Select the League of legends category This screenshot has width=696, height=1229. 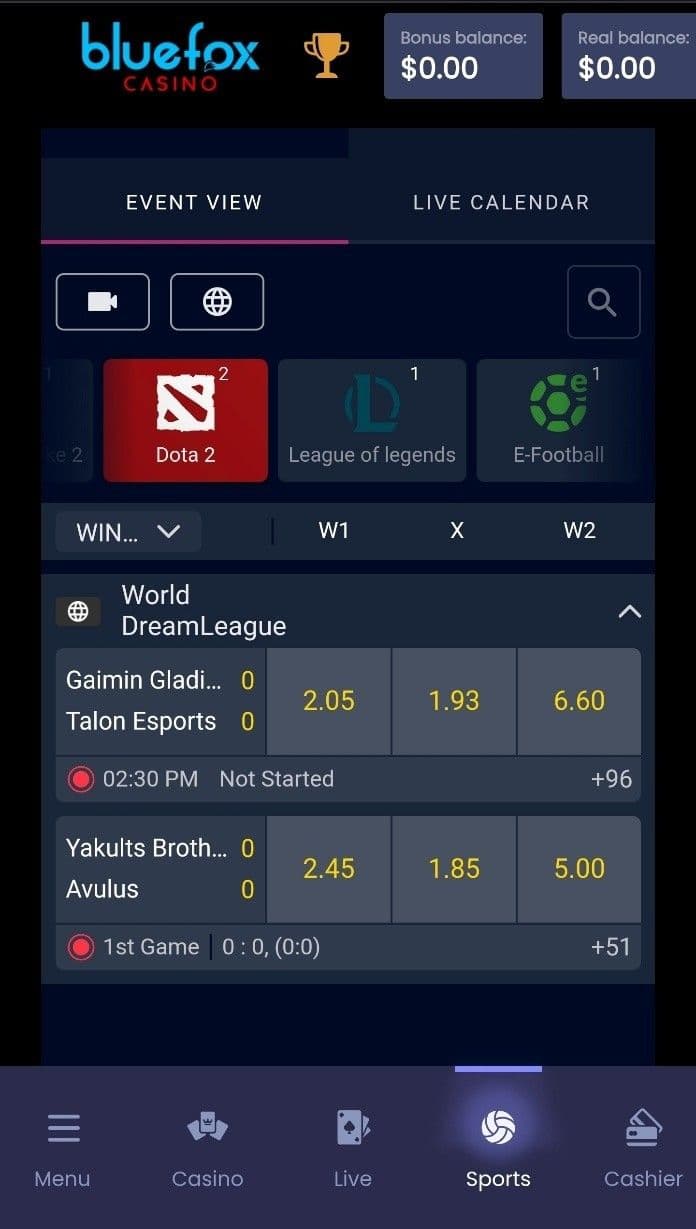coord(372,420)
